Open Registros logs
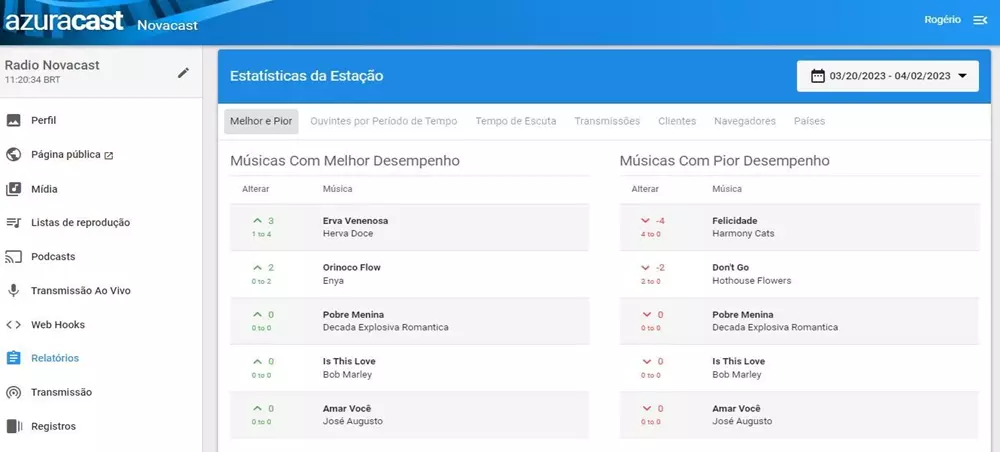1000x452 pixels. [x=53, y=426]
